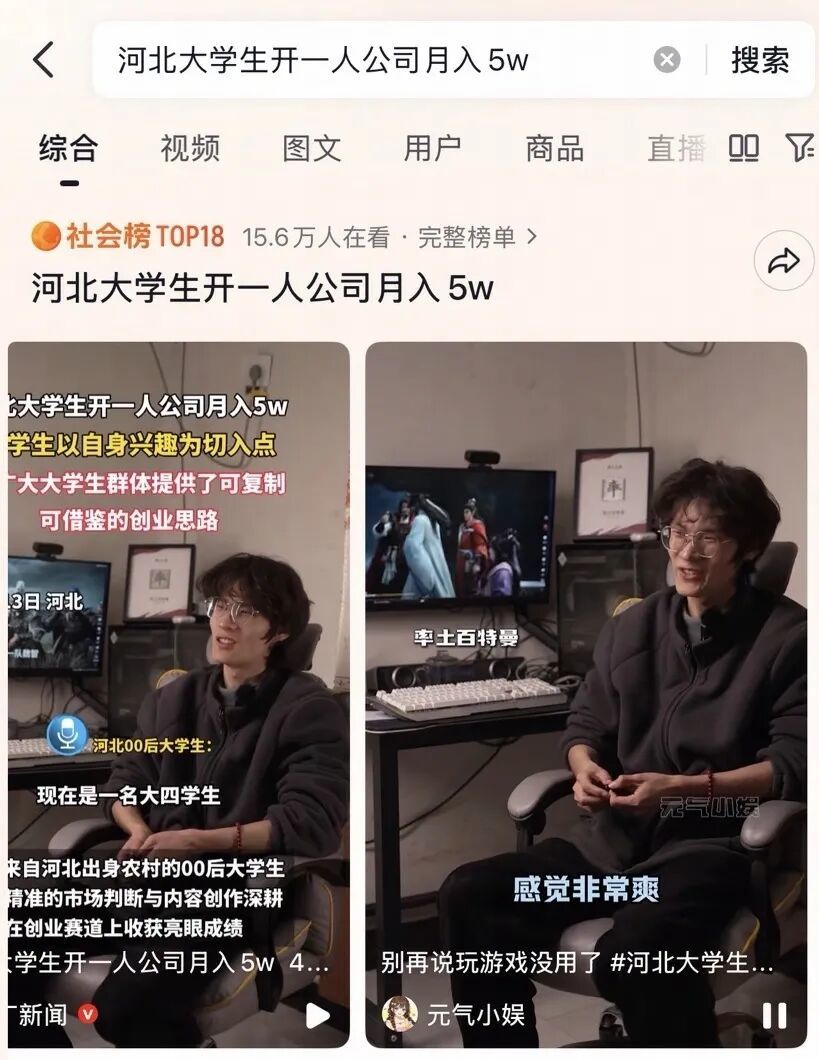Toggle the two-column layout icon
The image size is (819, 1060).
(743, 148)
